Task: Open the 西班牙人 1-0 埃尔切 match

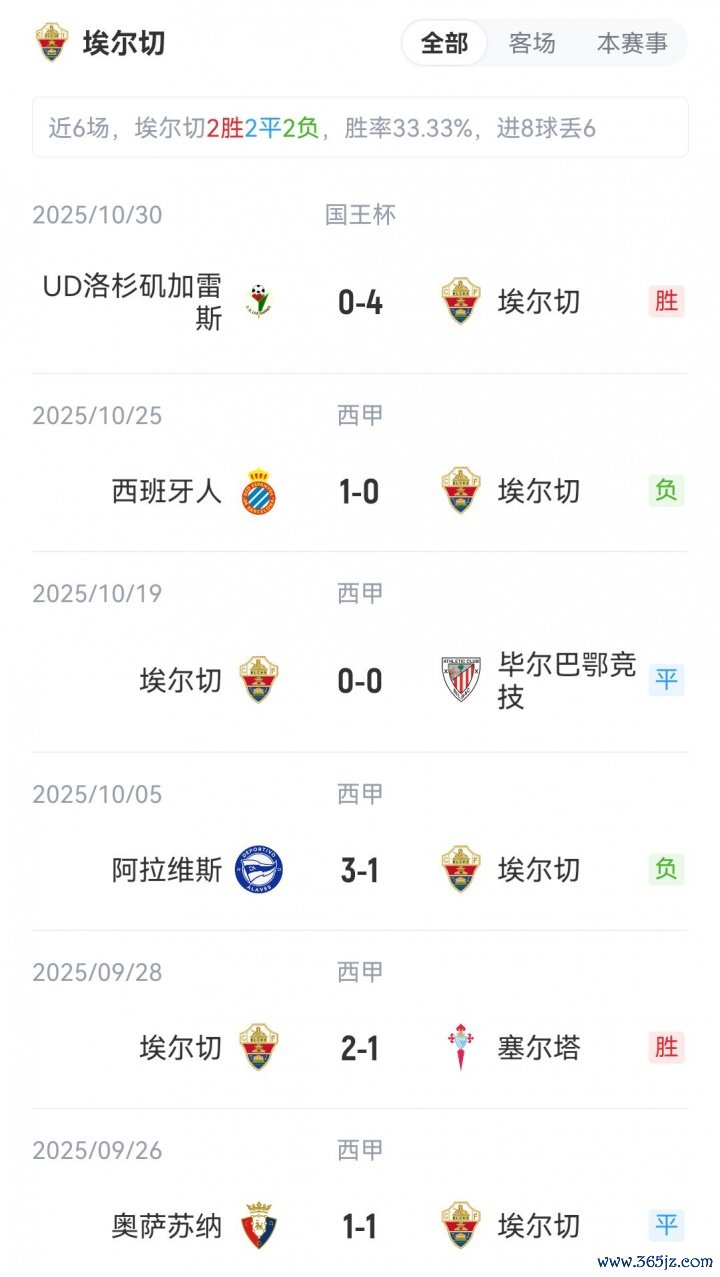Action: pyautogui.click(x=360, y=491)
